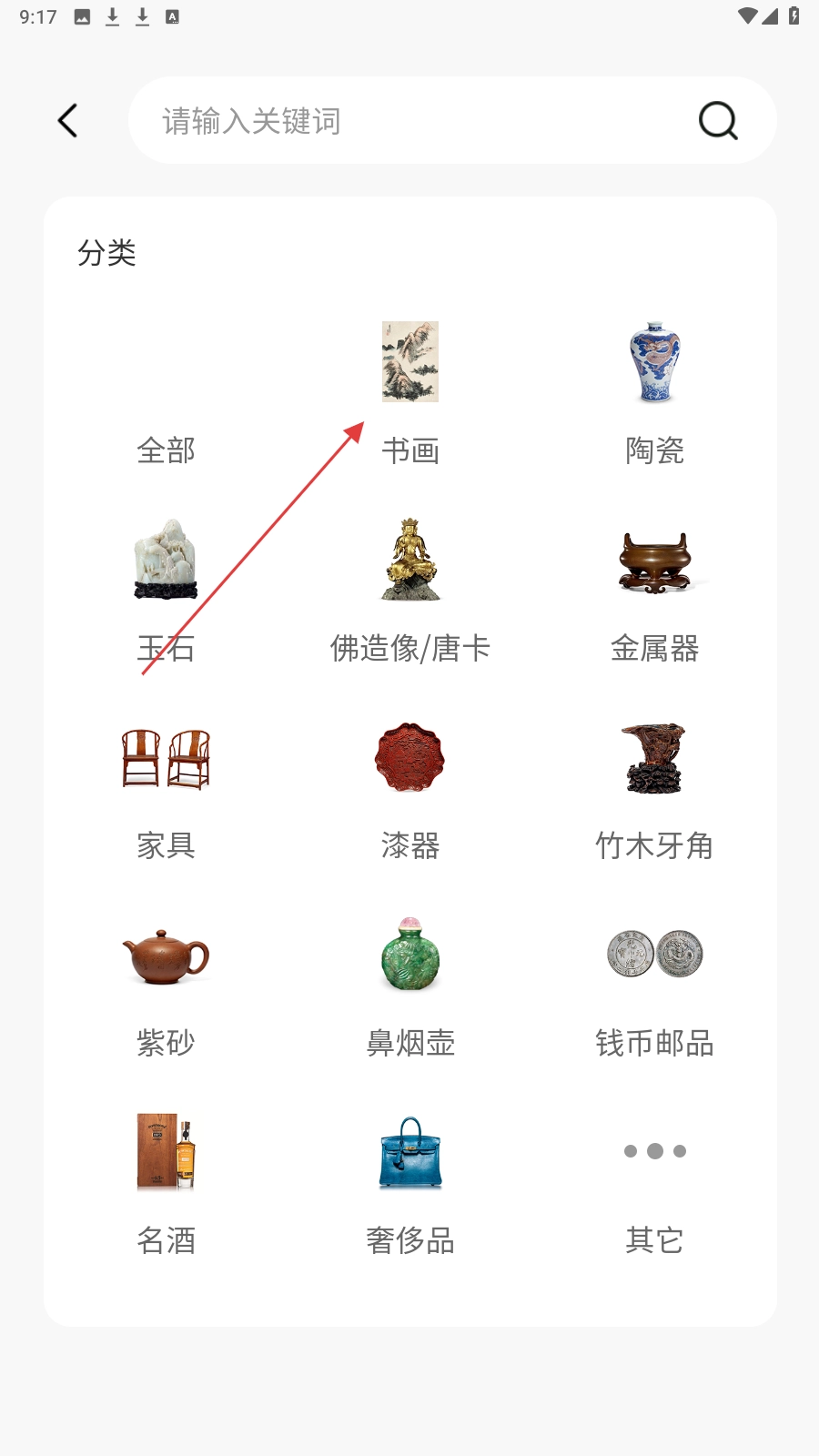Go back using the back arrow
819x1456 pixels.
tap(68, 120)
